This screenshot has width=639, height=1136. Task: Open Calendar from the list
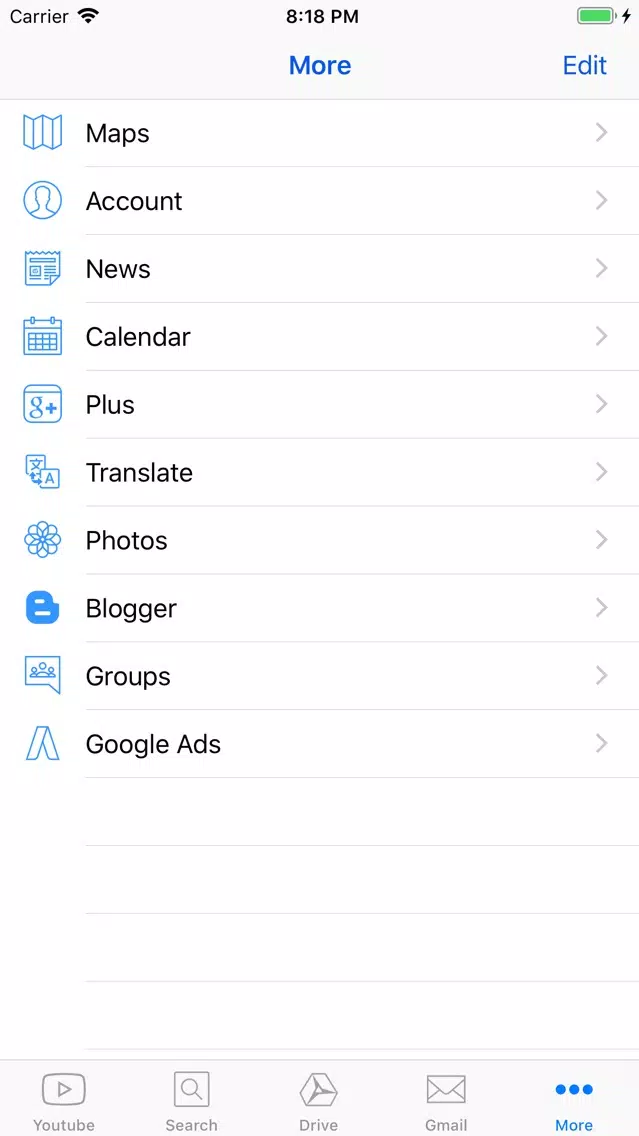tap(320, 337)
